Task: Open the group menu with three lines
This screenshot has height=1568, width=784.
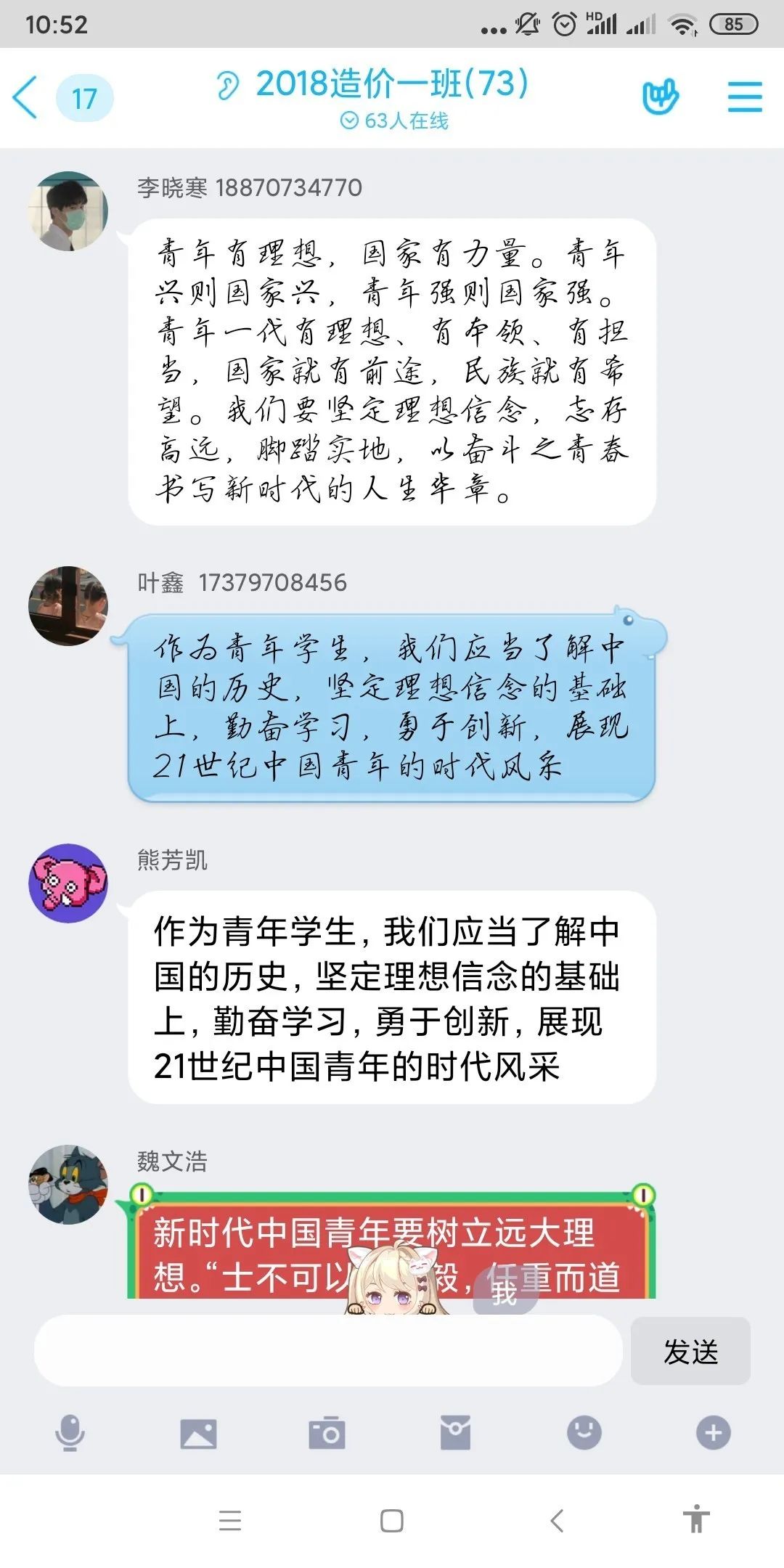Action: [x=745, y=97]
